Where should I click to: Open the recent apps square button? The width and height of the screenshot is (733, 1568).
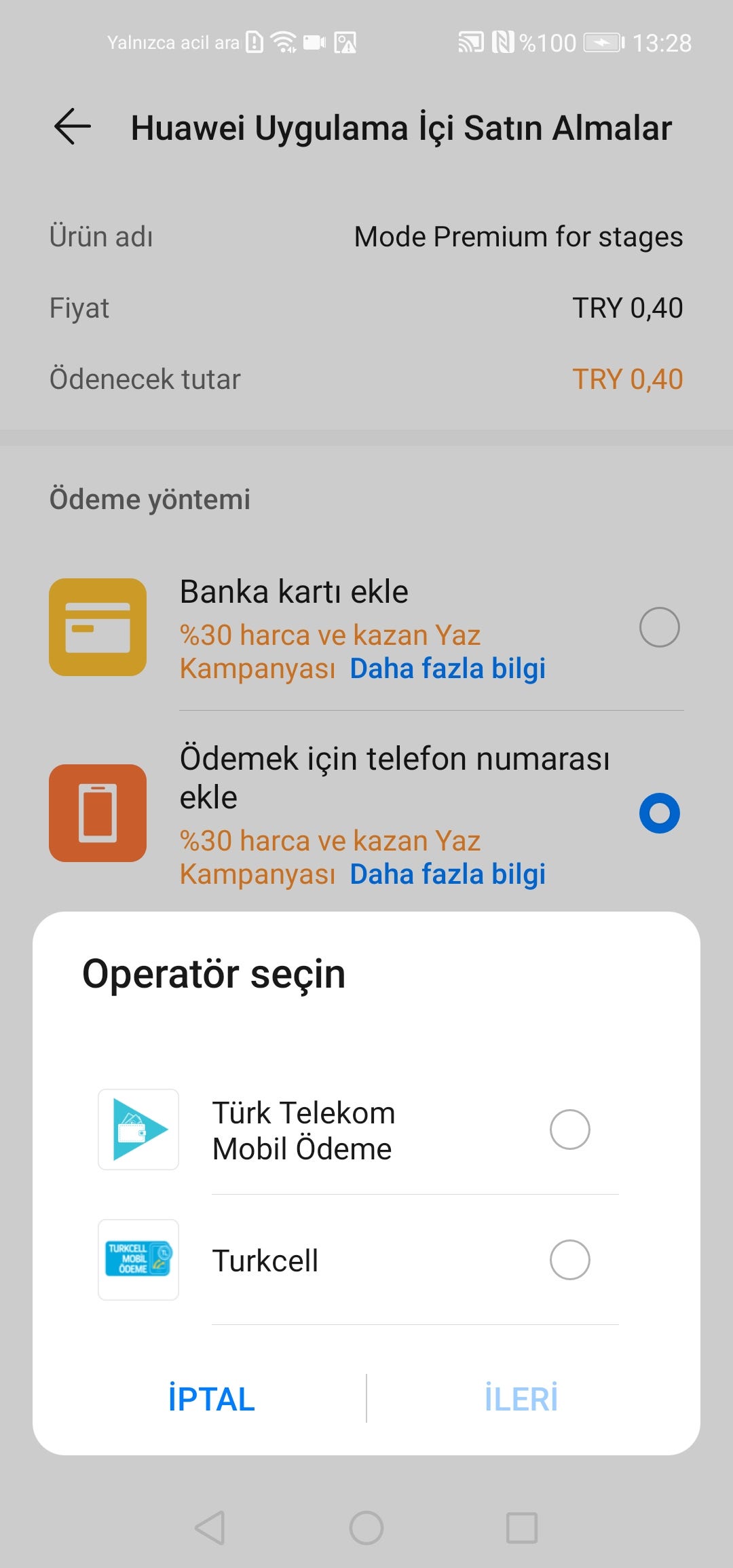(522, 1528)
